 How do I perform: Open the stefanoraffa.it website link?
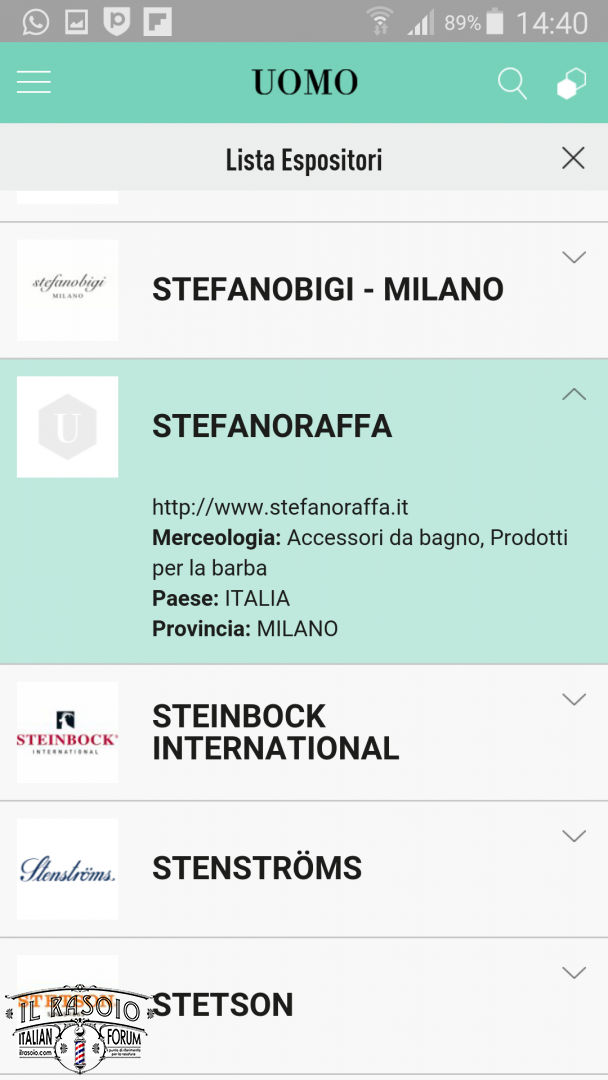(x=280, y=508)
